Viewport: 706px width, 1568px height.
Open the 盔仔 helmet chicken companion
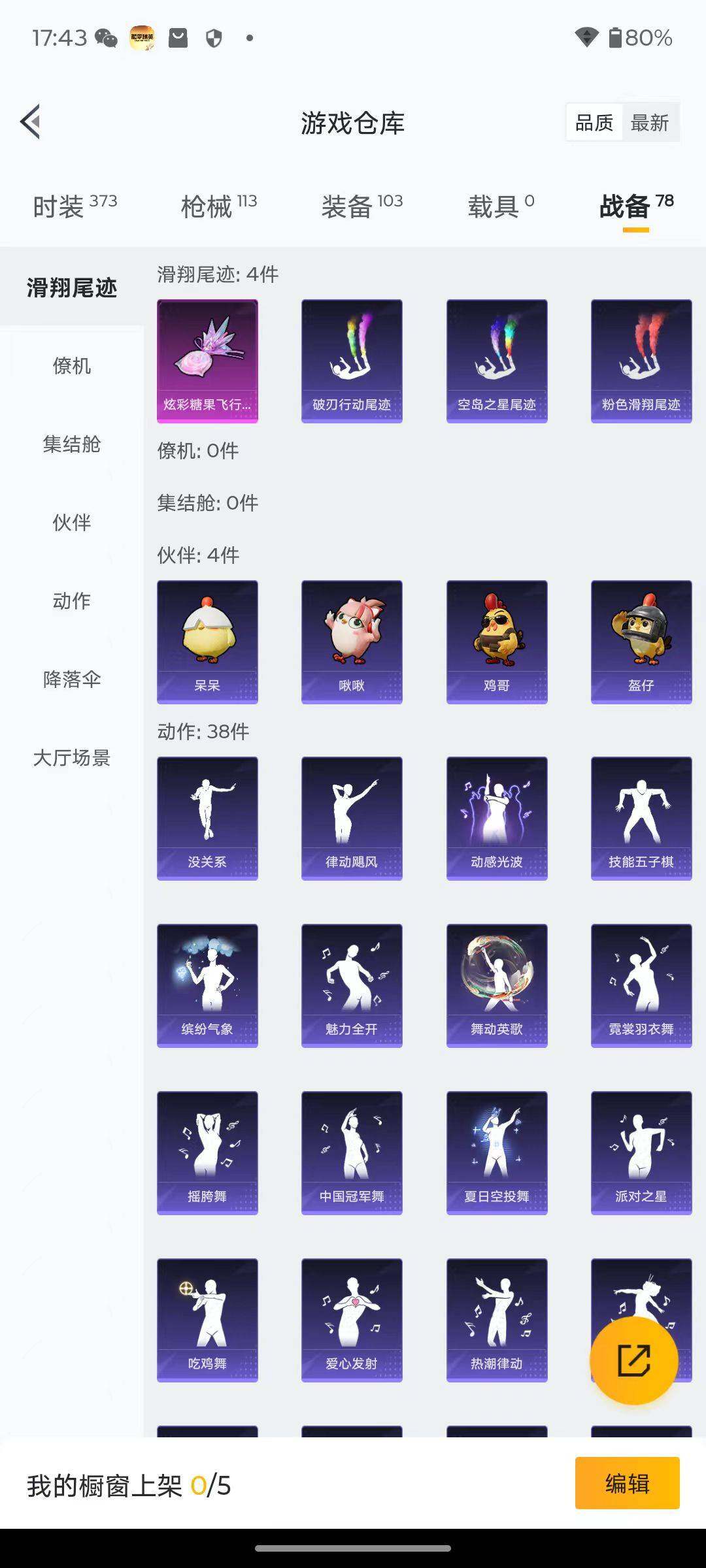pos(642,641)
